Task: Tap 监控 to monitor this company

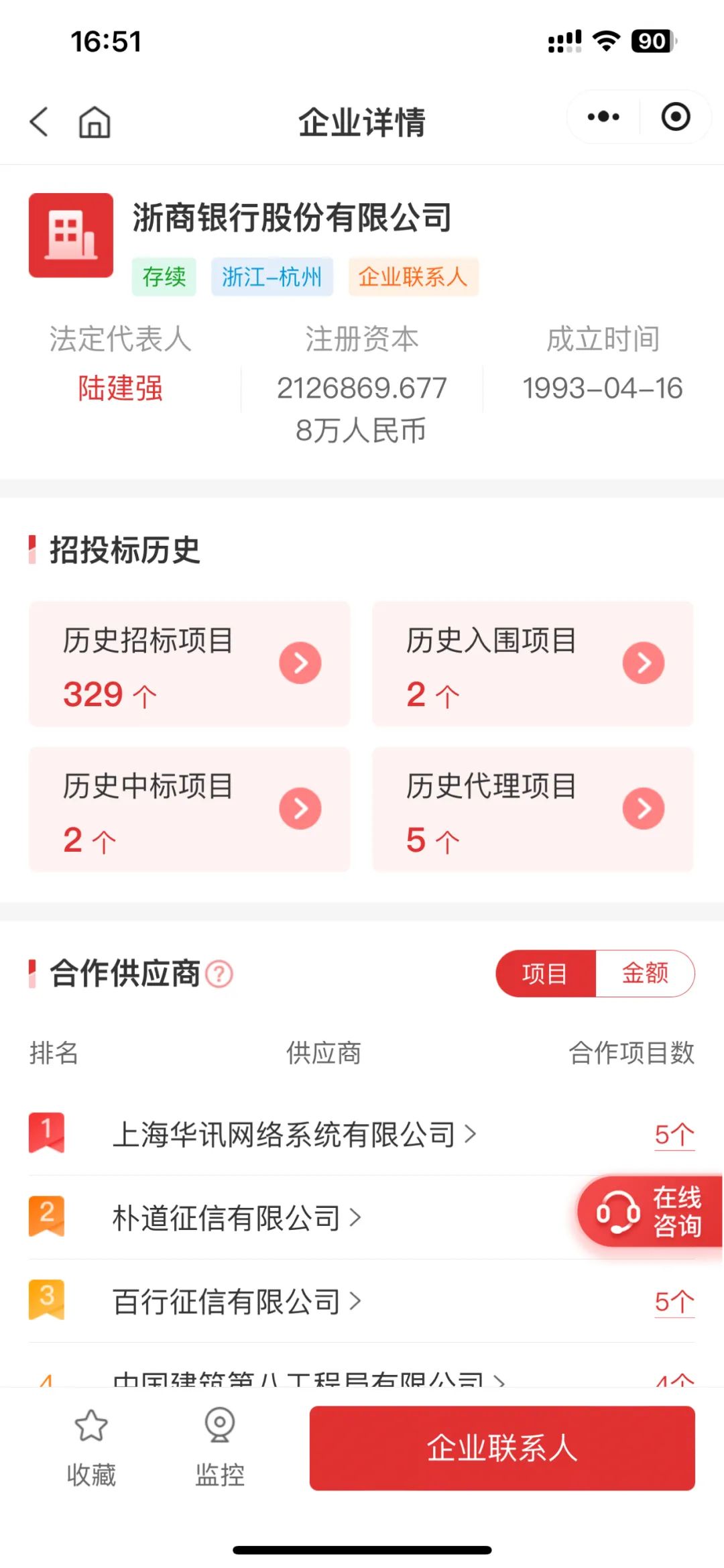Action: [x=220, y=1447]
